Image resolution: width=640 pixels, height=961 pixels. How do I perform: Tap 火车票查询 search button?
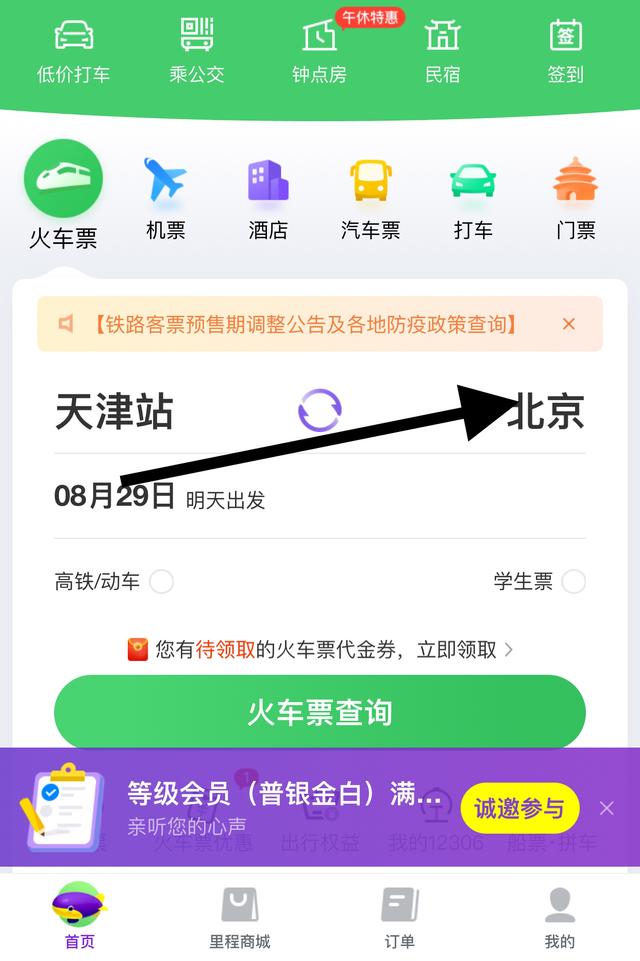(320, 712)
